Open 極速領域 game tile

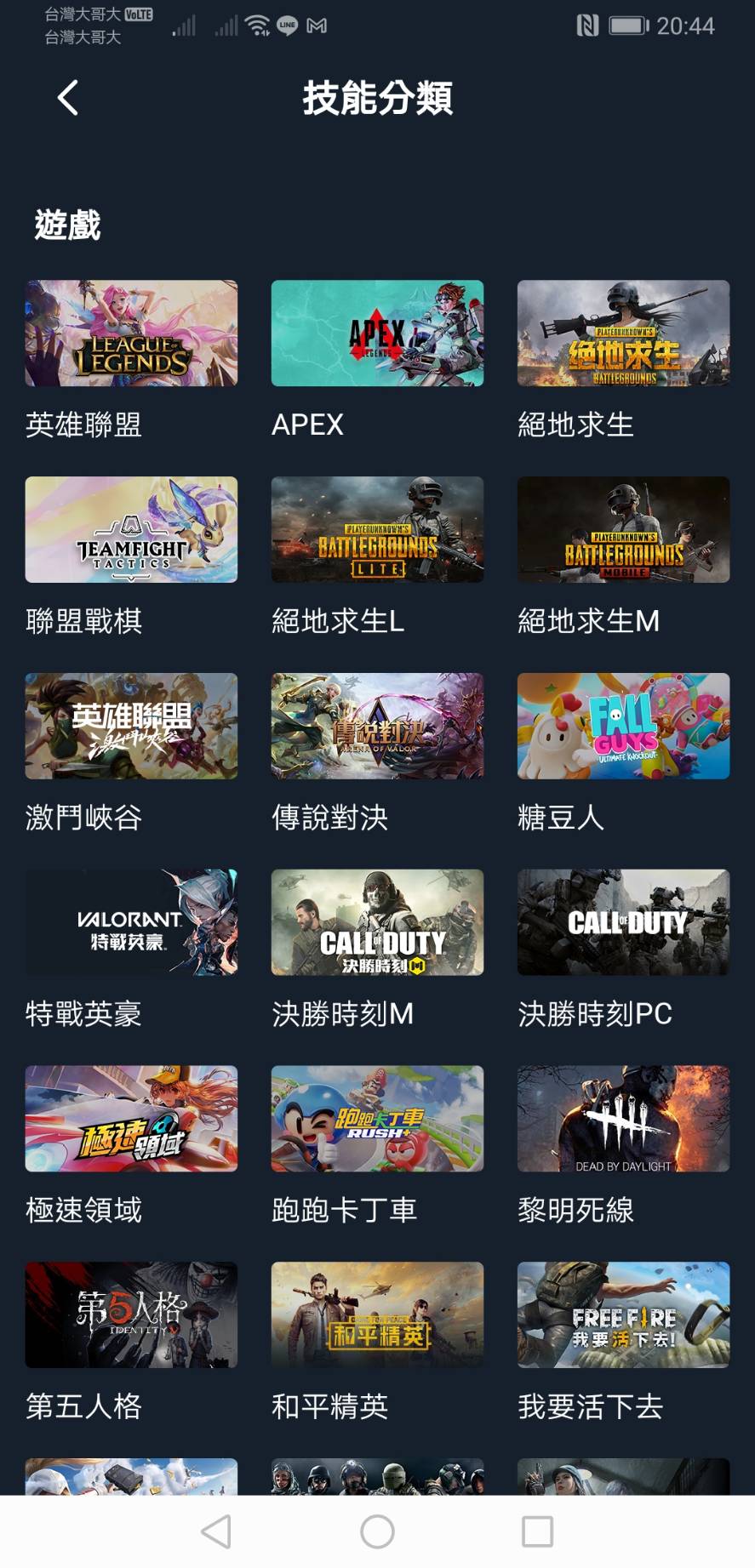(x=131, y=1119)
